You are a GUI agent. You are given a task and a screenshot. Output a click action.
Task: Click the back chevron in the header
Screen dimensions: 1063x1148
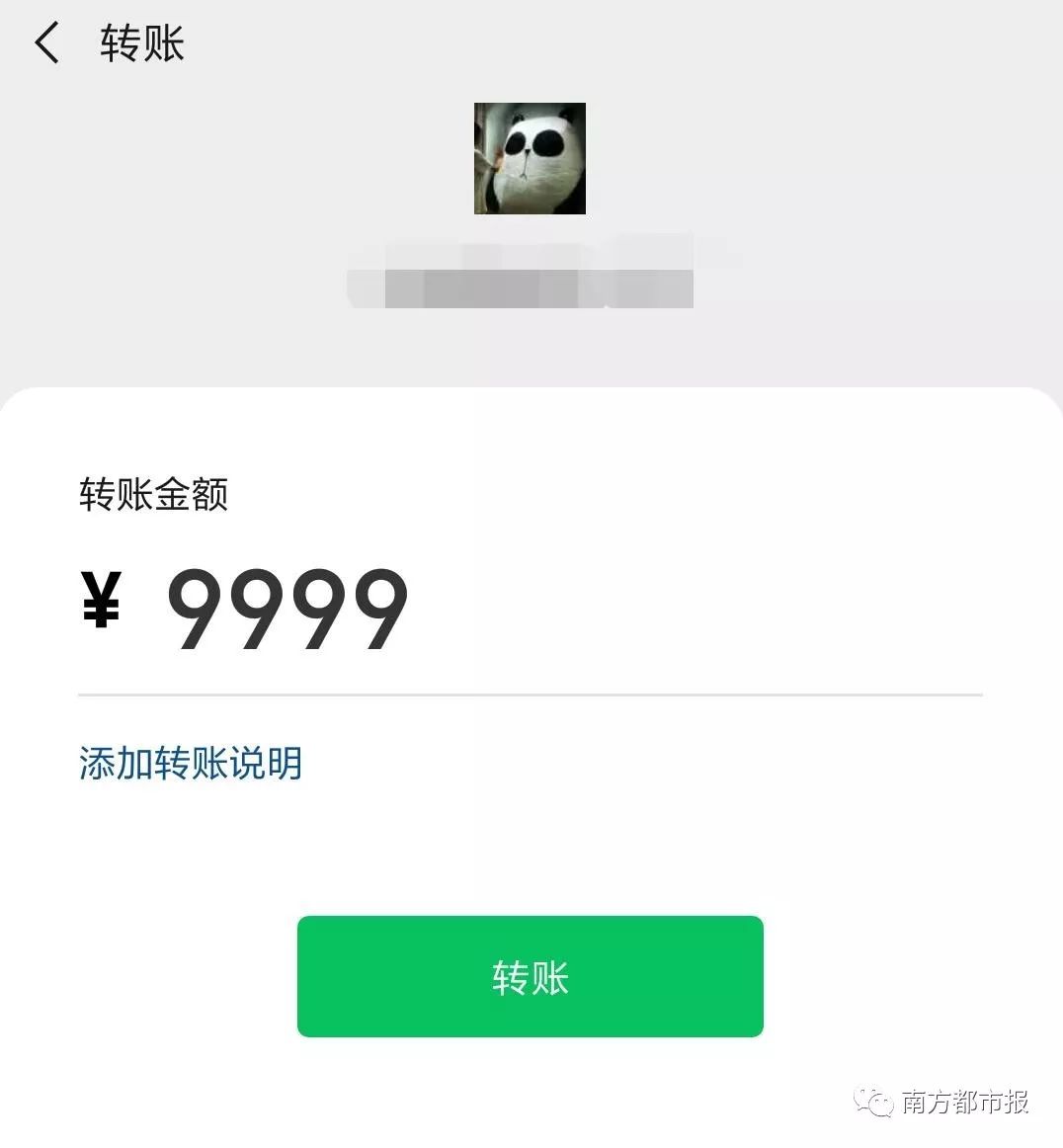tap(46, 42)
